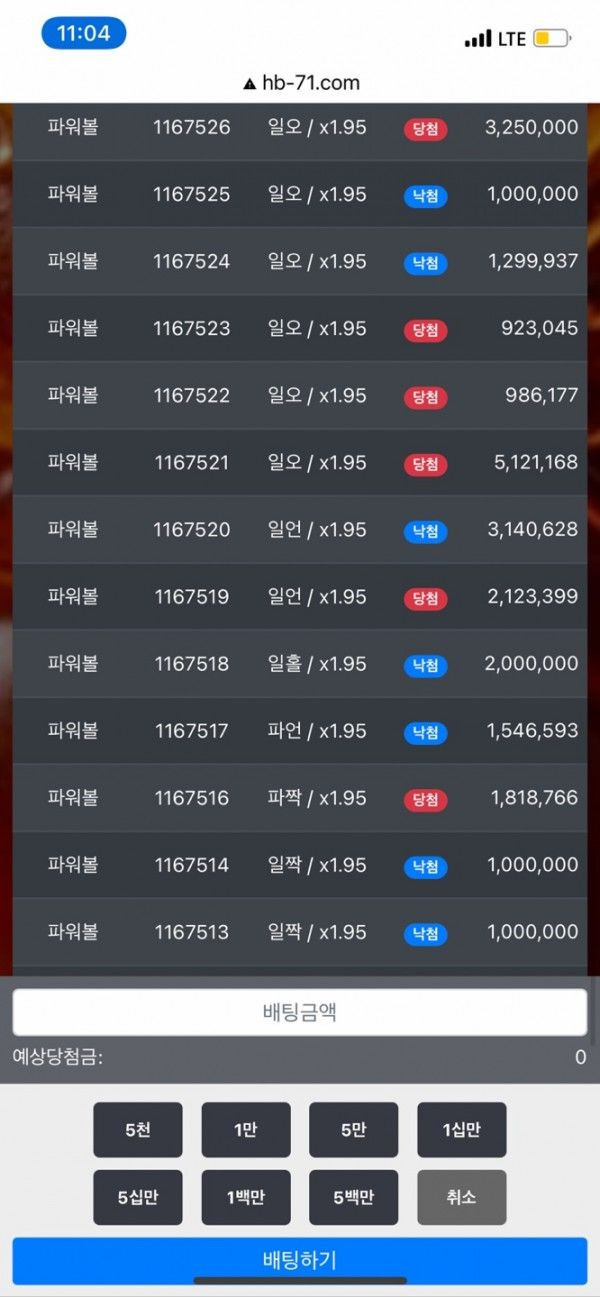Open the hb-71.com address bar
The height and width of the screenshot is (1297, 600).
(x=300, y=83)
